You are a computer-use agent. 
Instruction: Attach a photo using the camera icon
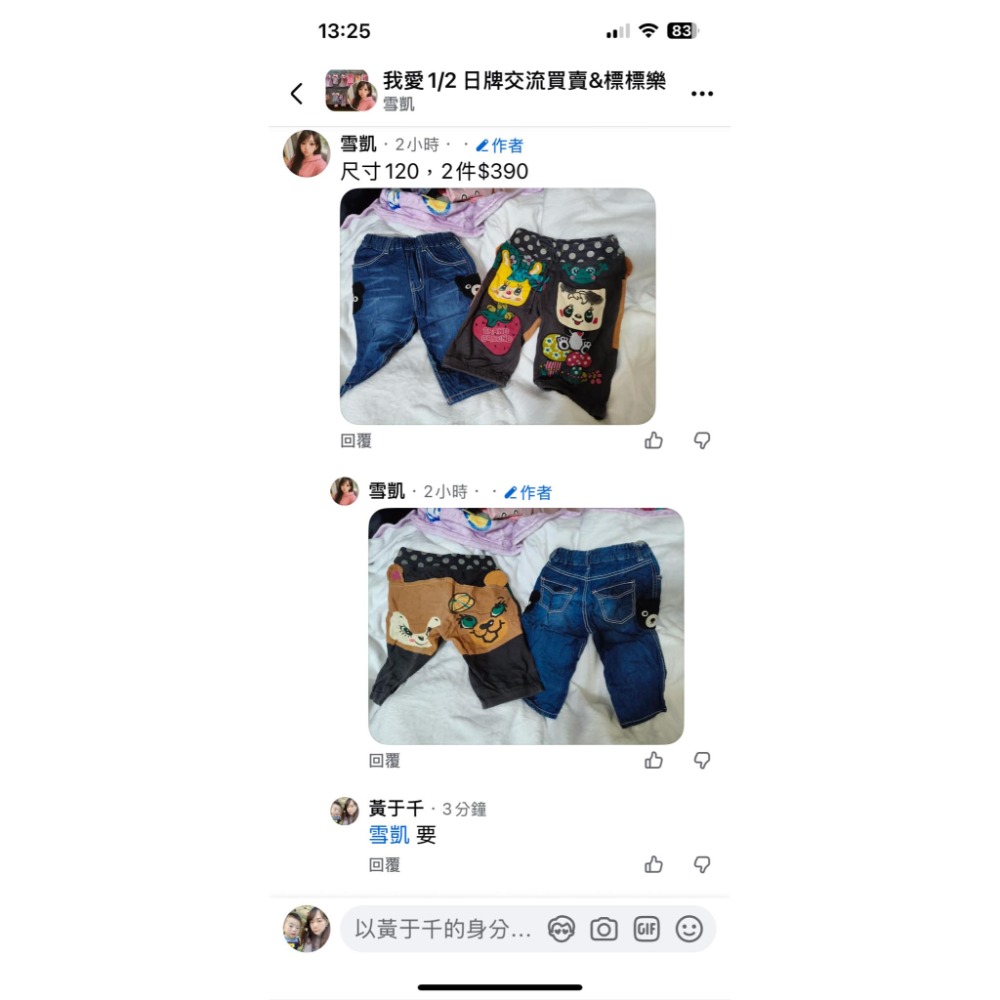[x=604, y=930]
